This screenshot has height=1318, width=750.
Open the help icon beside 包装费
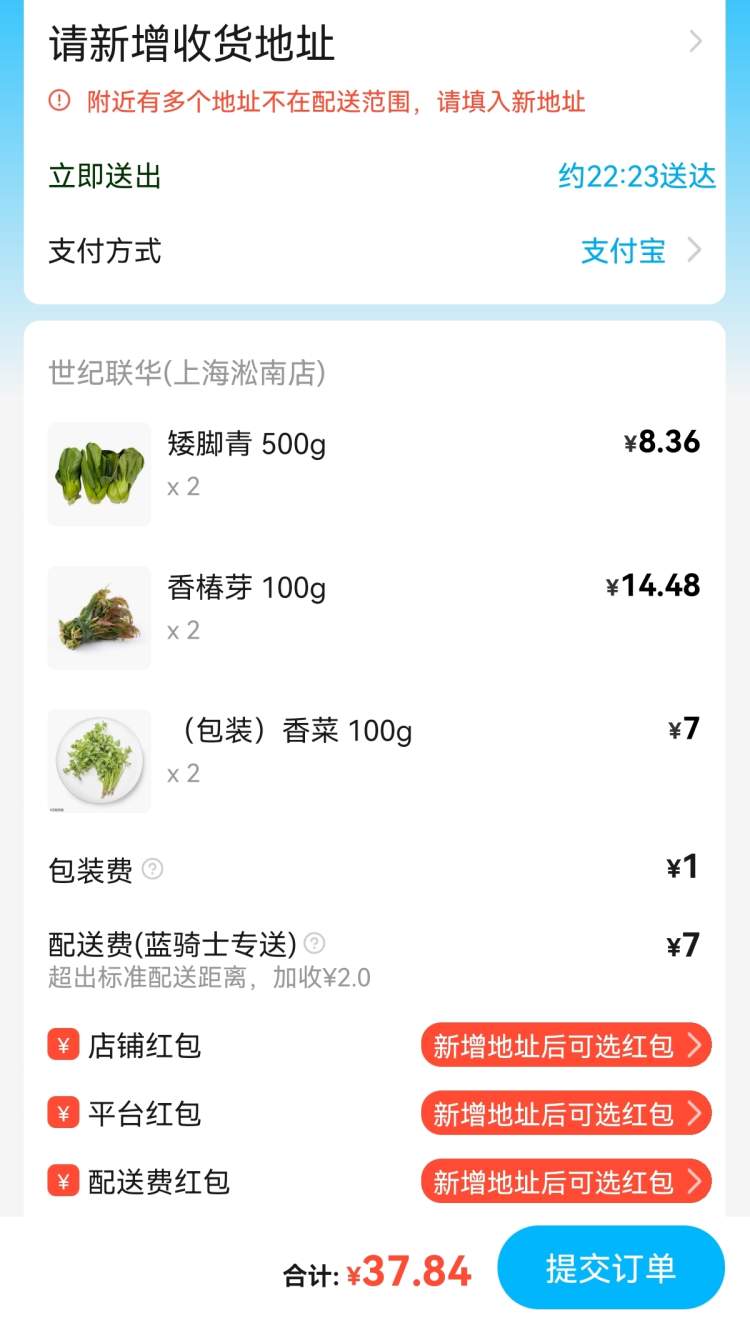[x=152, y=869]
